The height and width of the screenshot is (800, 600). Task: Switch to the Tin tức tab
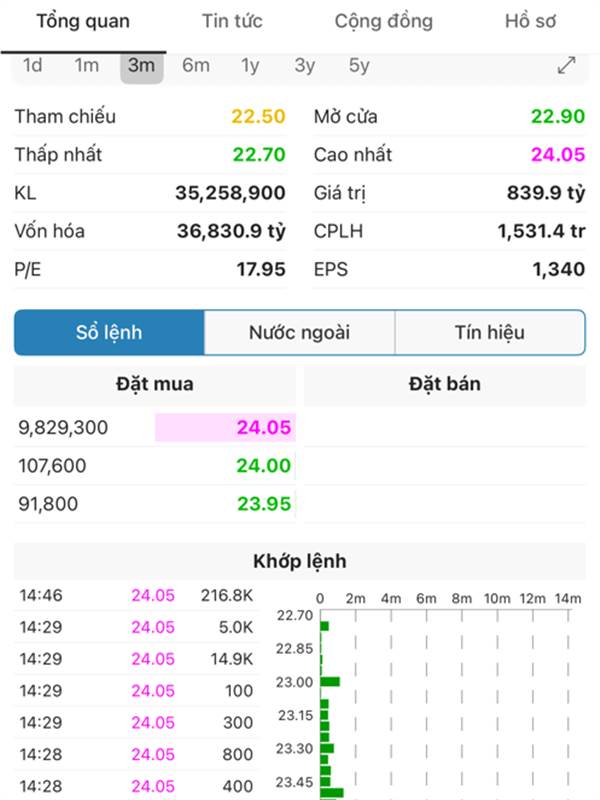click(233, 21)
